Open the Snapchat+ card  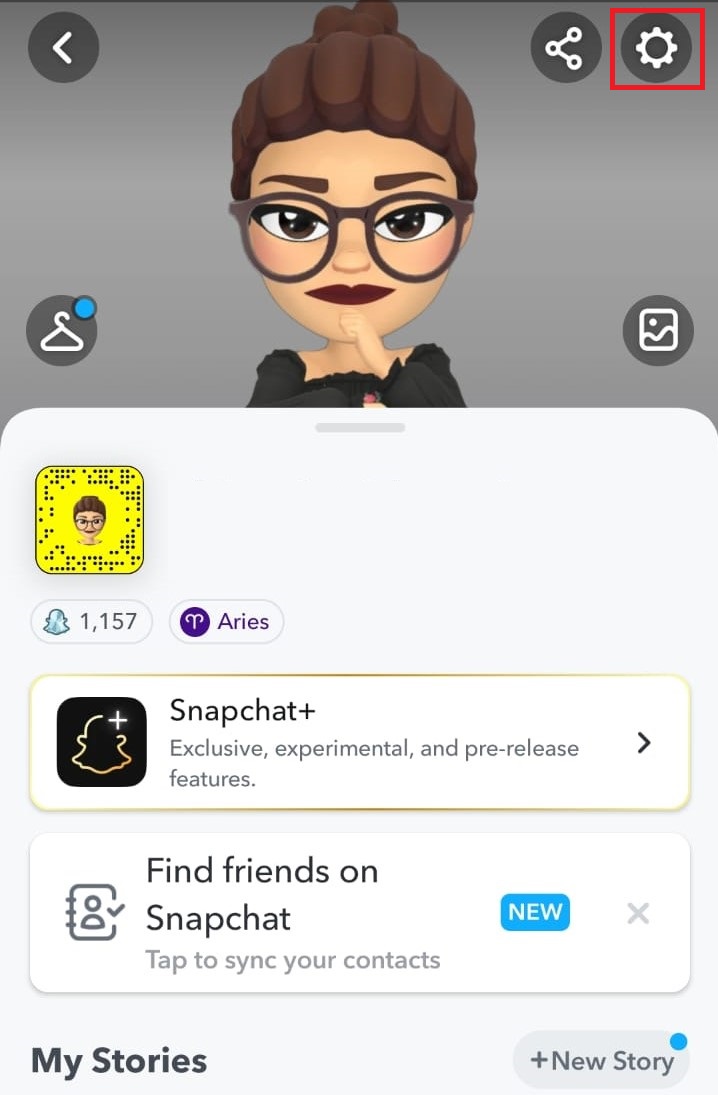point(360,743)
